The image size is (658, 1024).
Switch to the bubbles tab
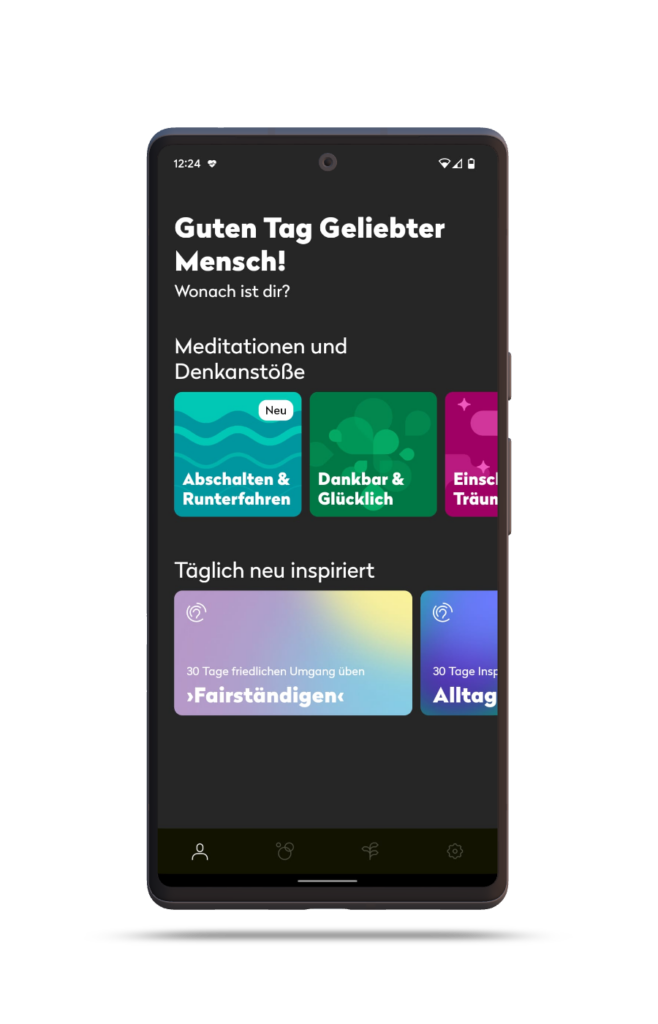[285, 851]
